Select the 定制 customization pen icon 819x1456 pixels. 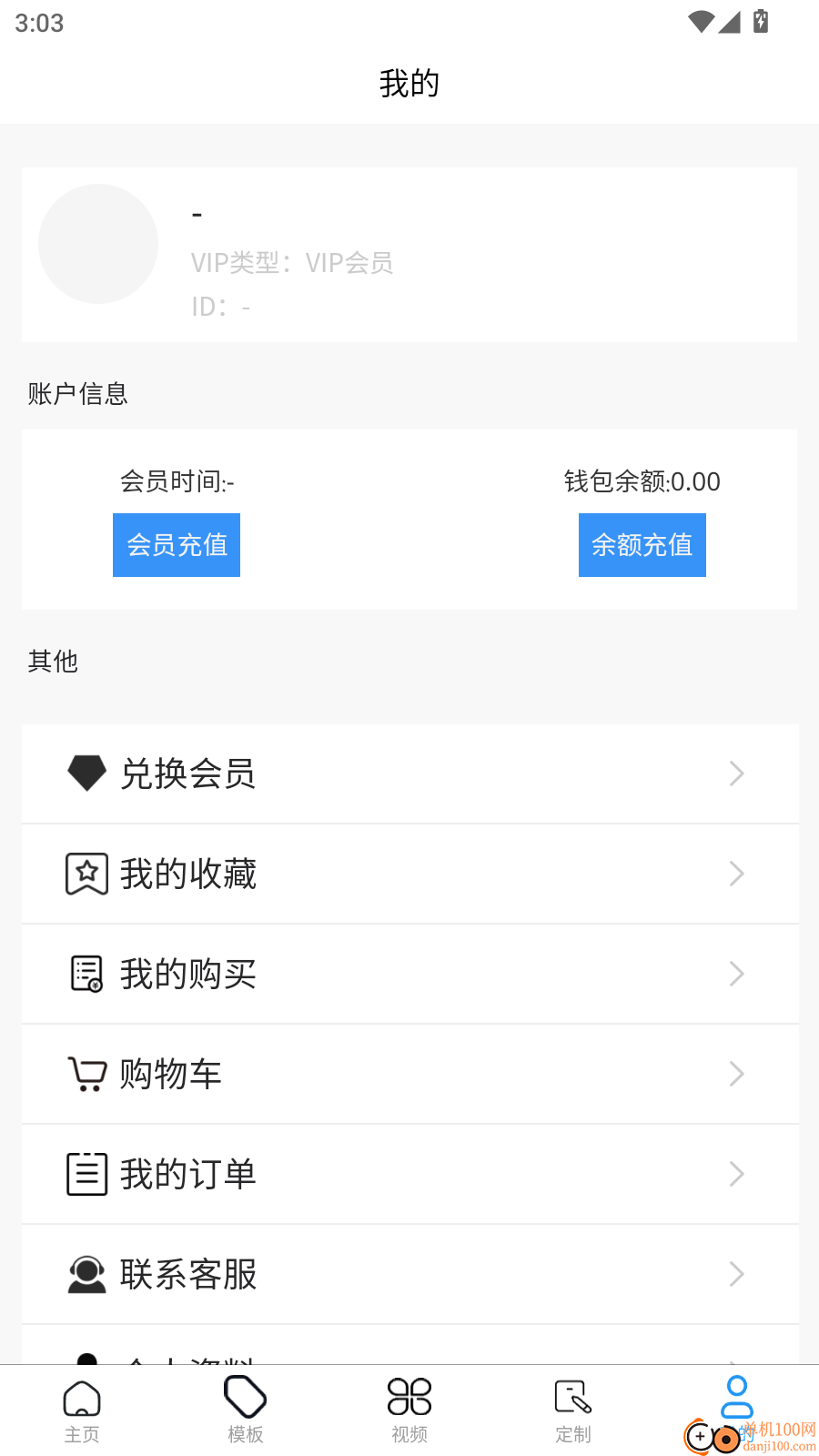573,1395
